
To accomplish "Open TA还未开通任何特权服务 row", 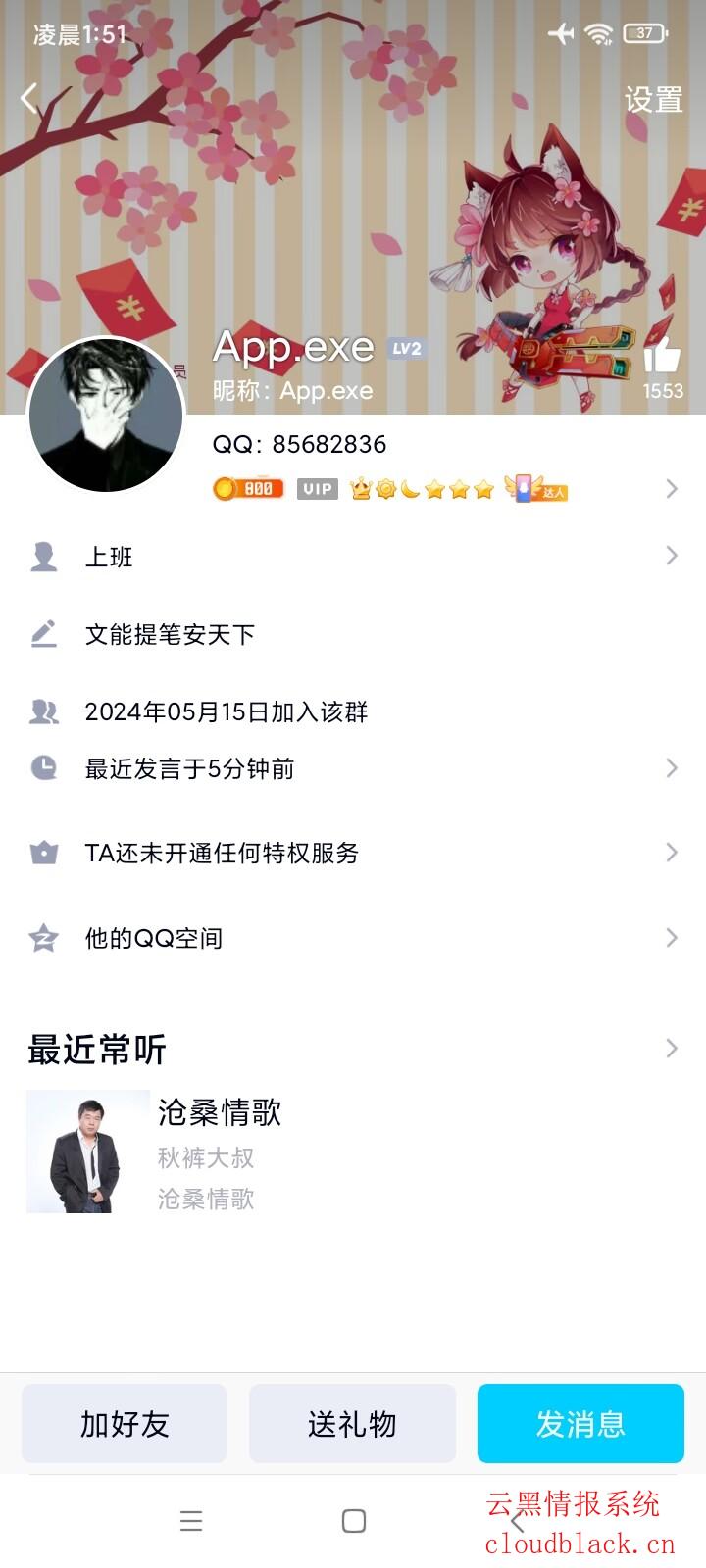I will pos(353,853).
